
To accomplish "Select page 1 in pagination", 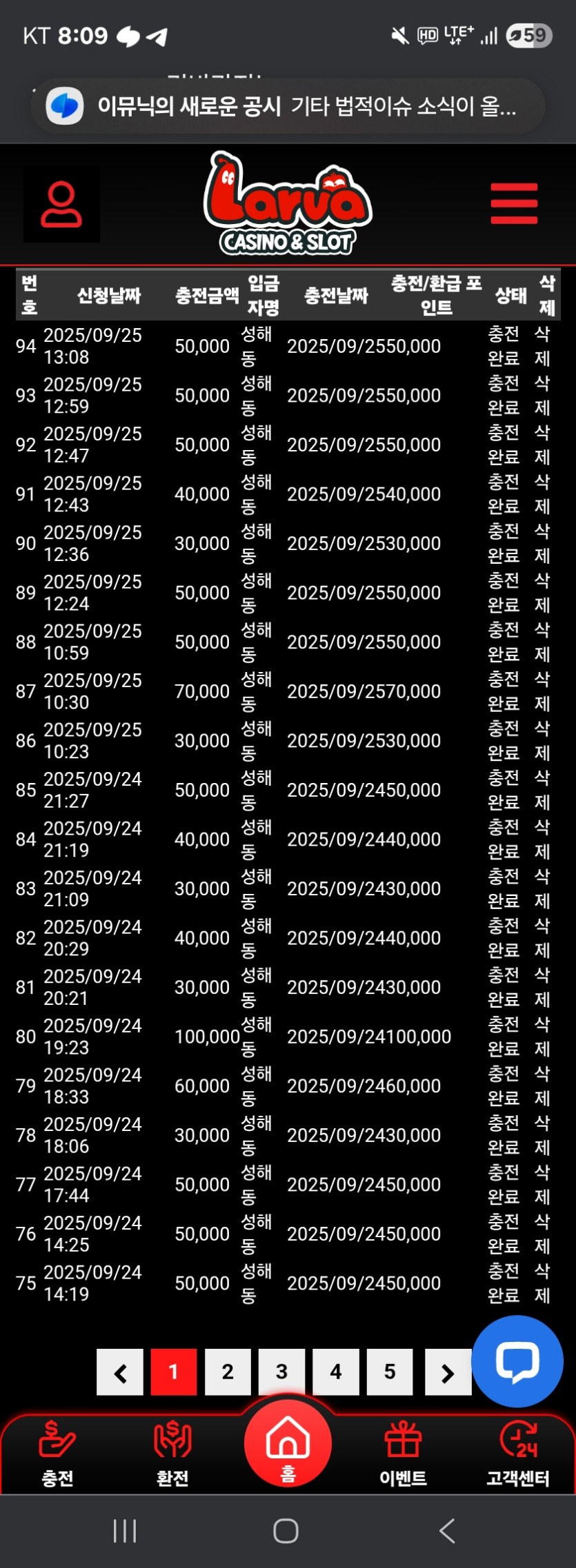I will (173, 1372).
